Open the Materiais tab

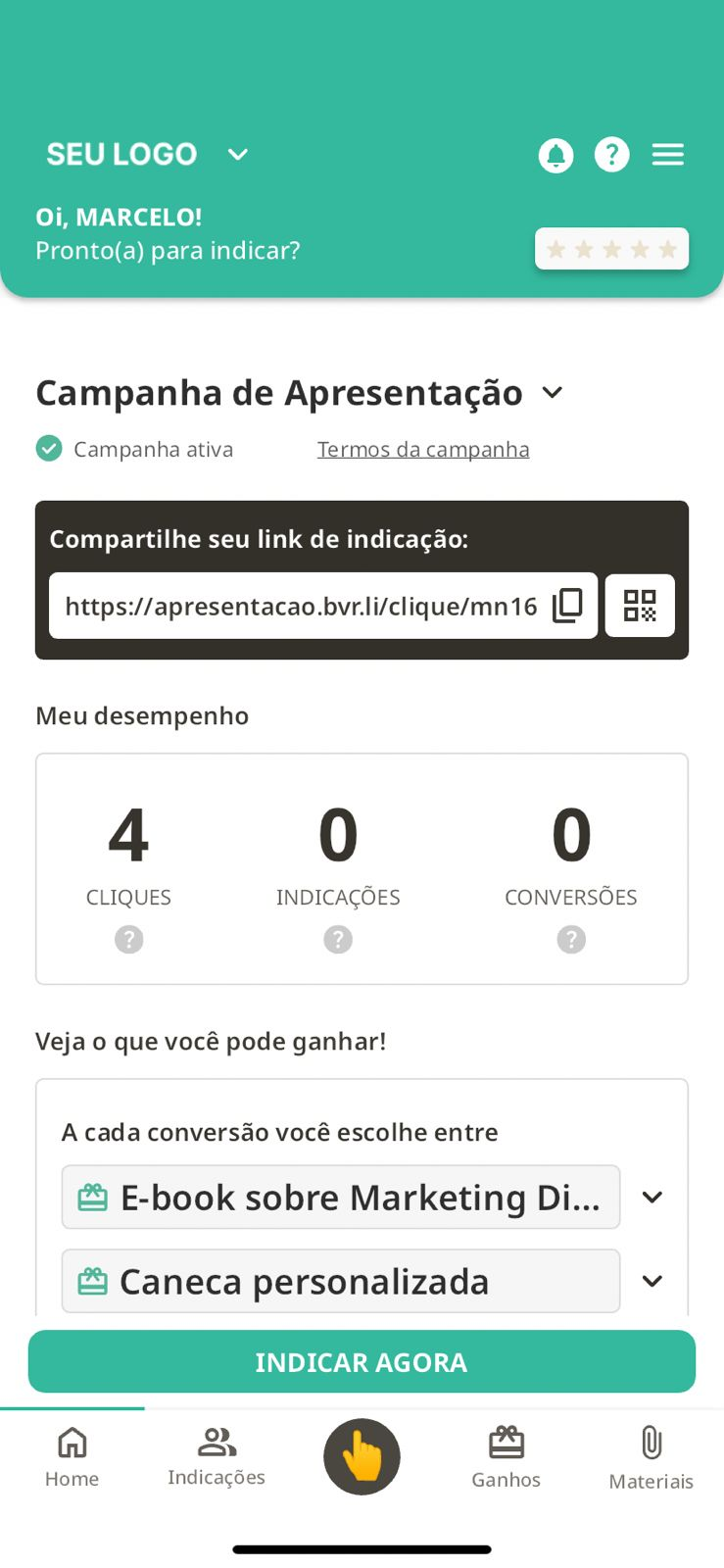pyautogui.click(x=651, y=1457)
